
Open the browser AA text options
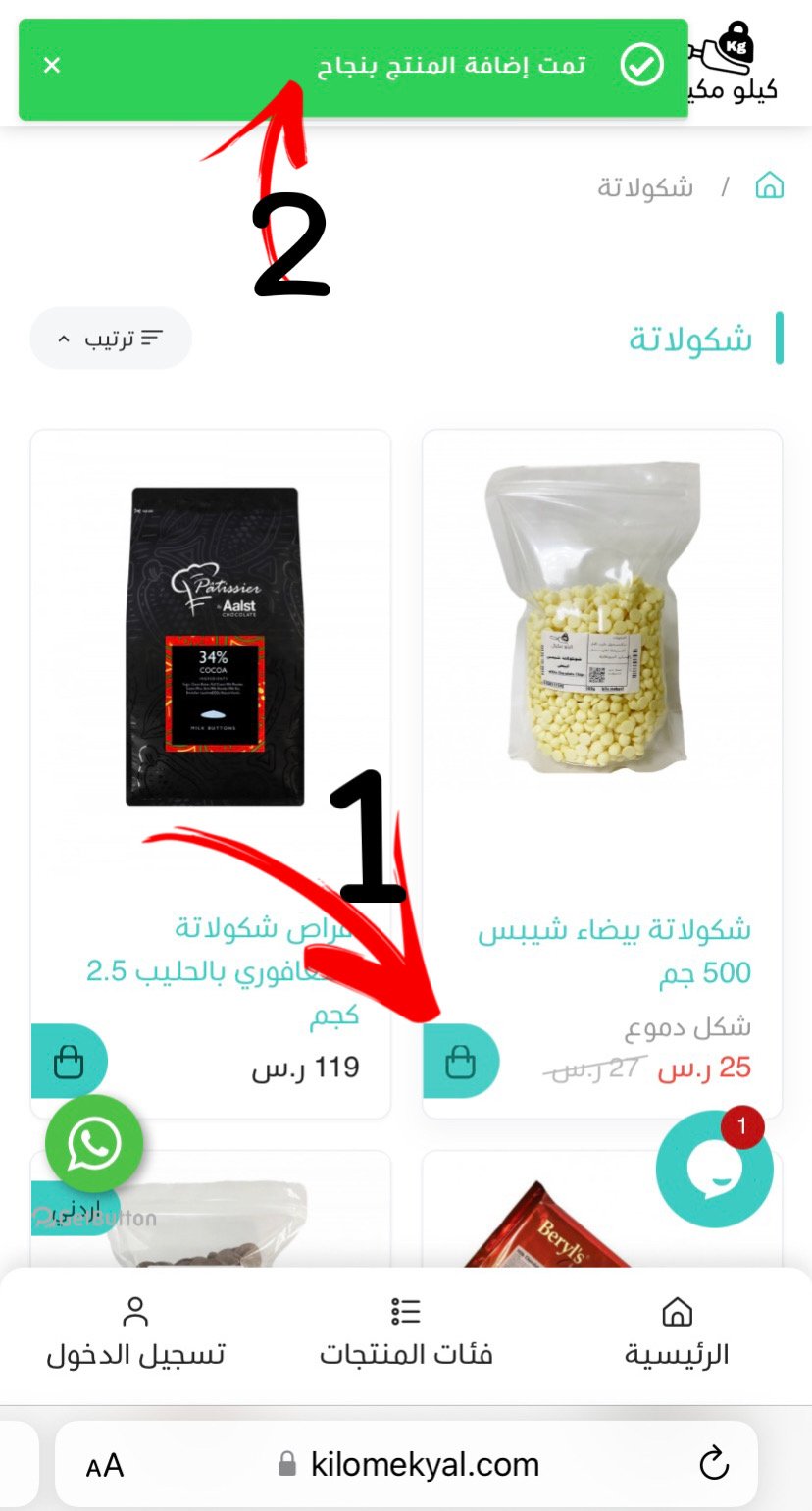105,1466
